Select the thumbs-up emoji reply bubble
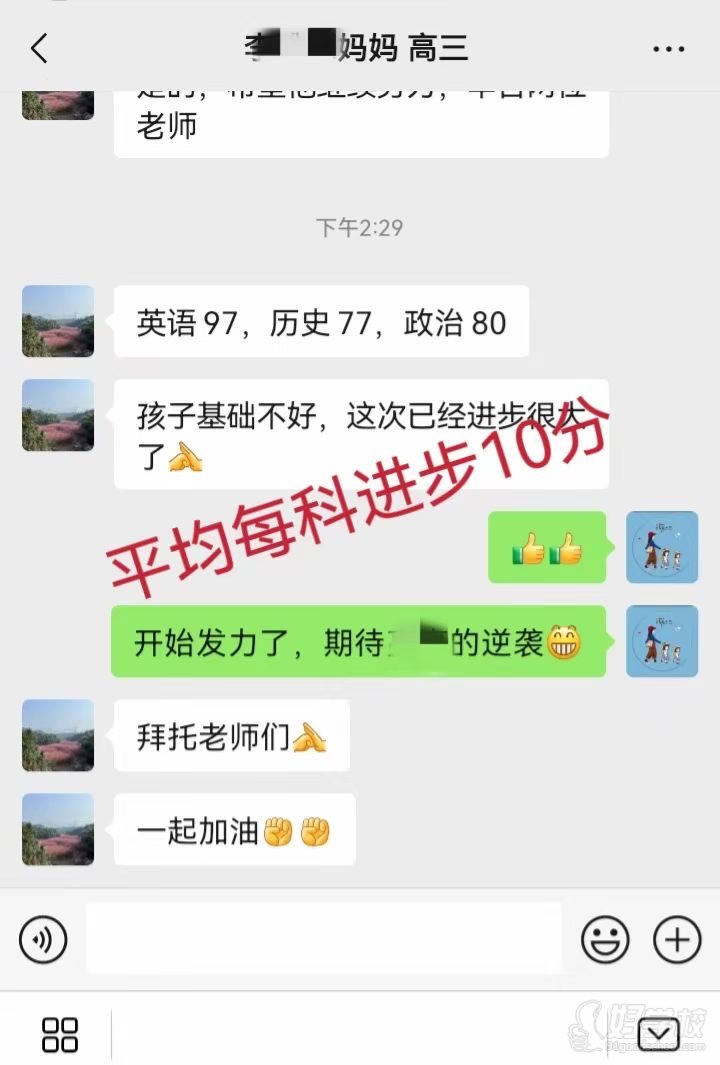 (546, 548)
